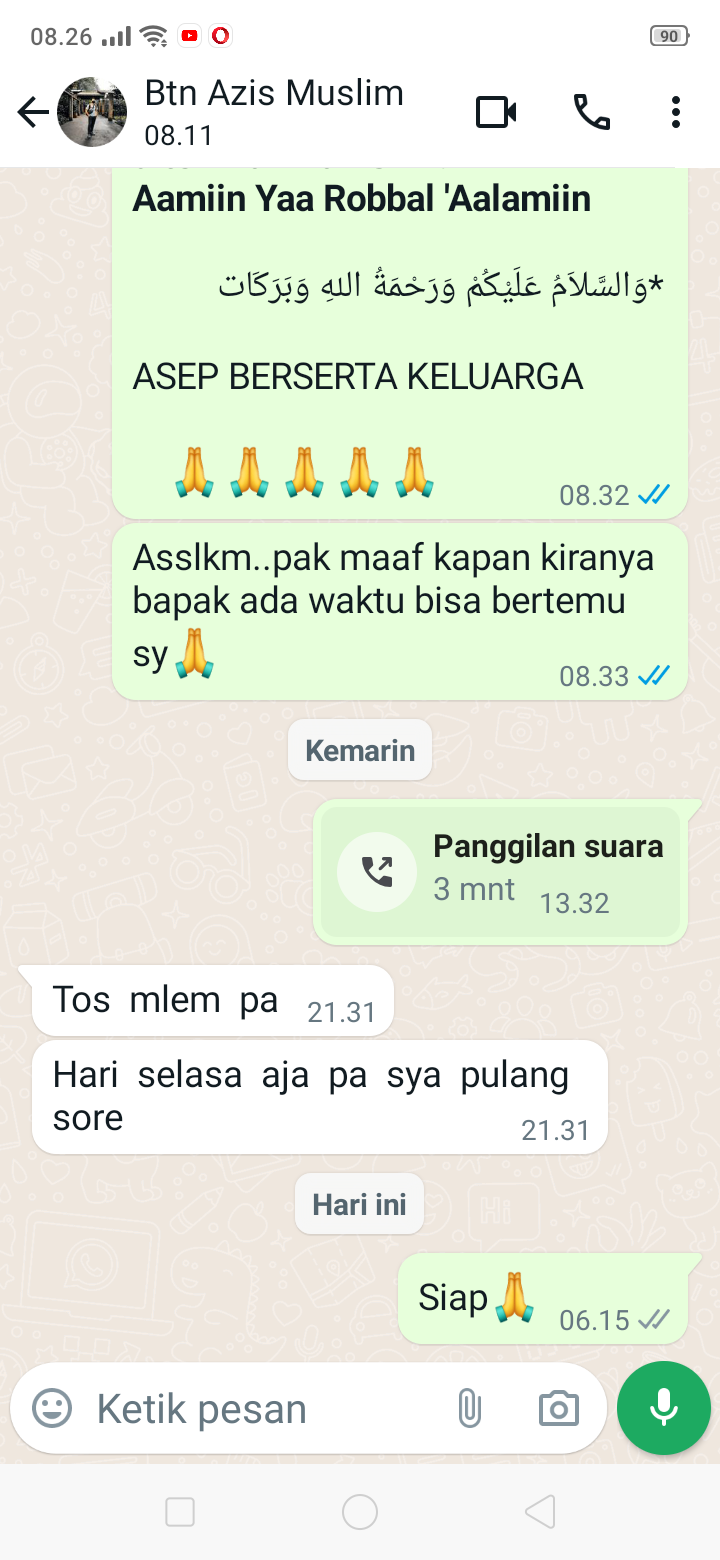The height and width of the screenshot is (1560, 720).
Task: Open the emoji picker
Action: 52,1408
